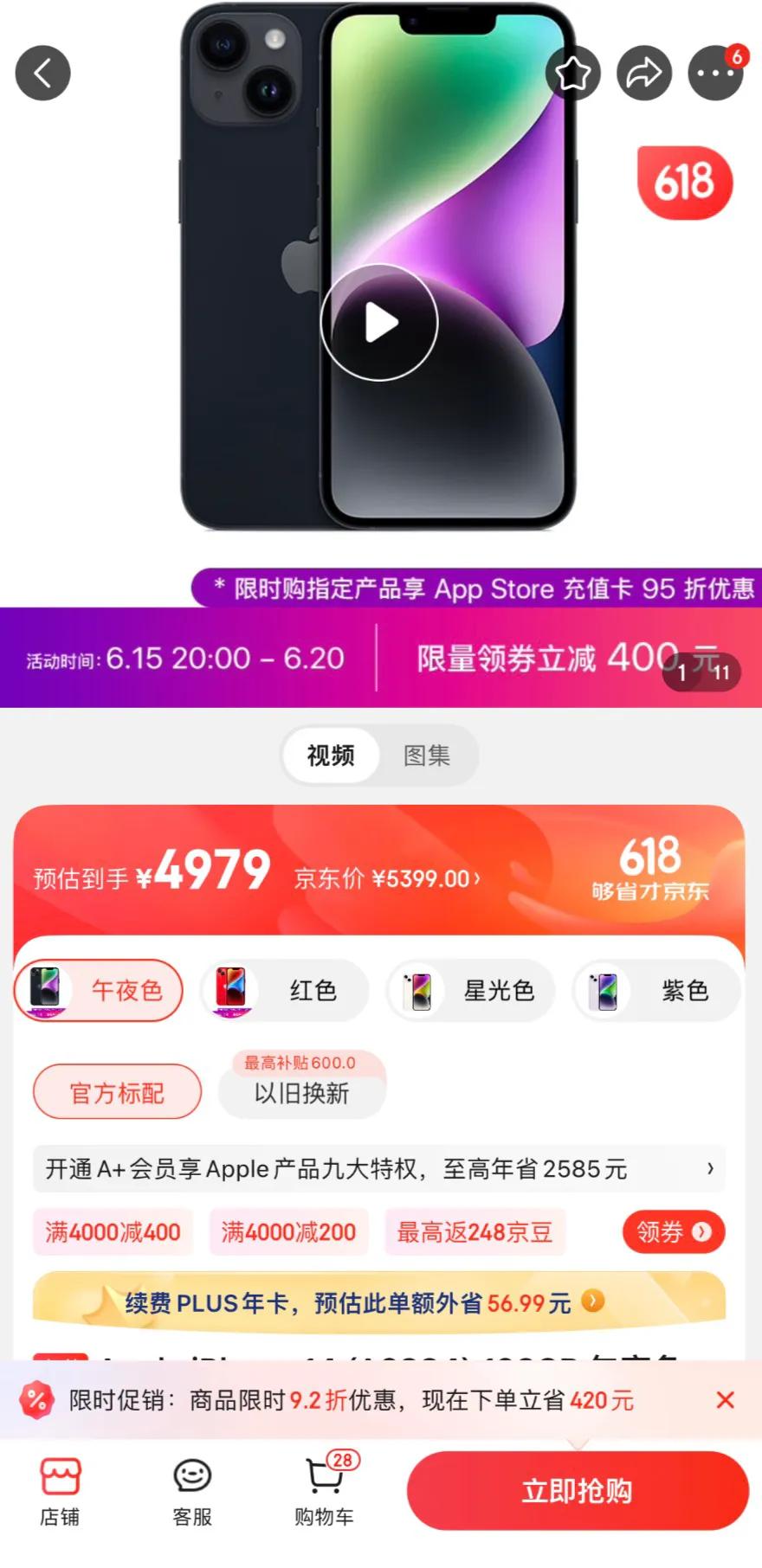Open the 续费 PLUS 年卡 link
This screenshot has width=762, height=1568.
pos(379,1302)
